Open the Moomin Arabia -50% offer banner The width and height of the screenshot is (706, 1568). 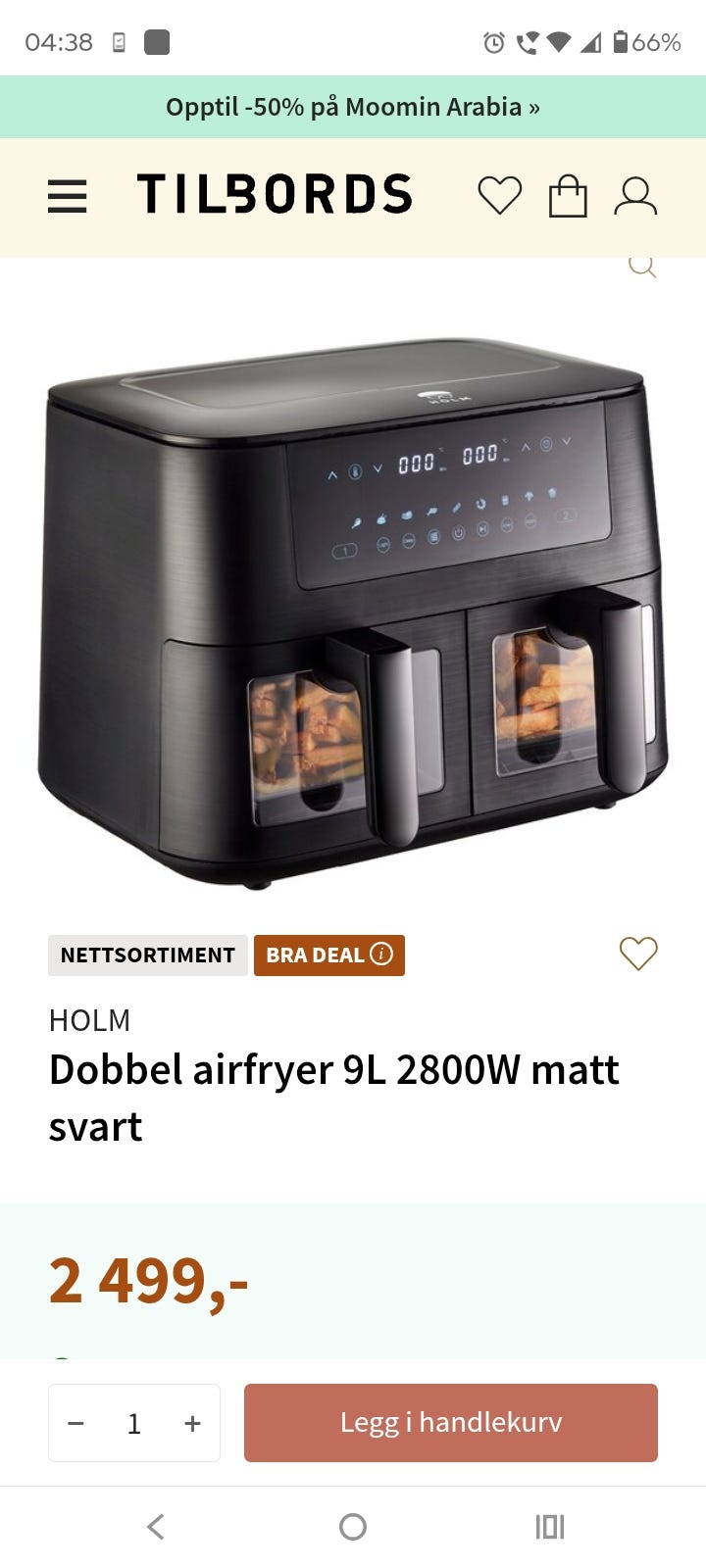[x=353, y=107]
